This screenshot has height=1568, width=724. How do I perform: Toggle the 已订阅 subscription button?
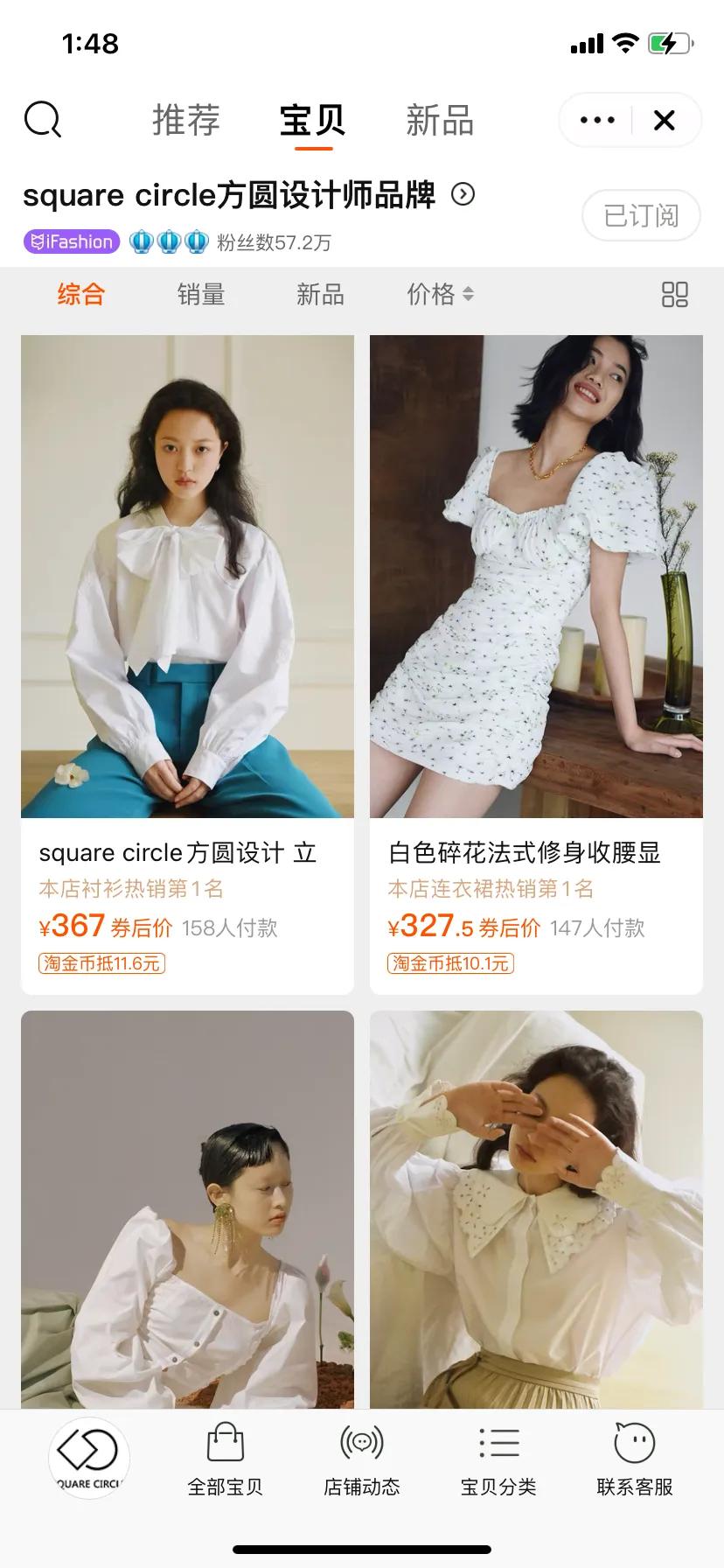coord(641,215)
